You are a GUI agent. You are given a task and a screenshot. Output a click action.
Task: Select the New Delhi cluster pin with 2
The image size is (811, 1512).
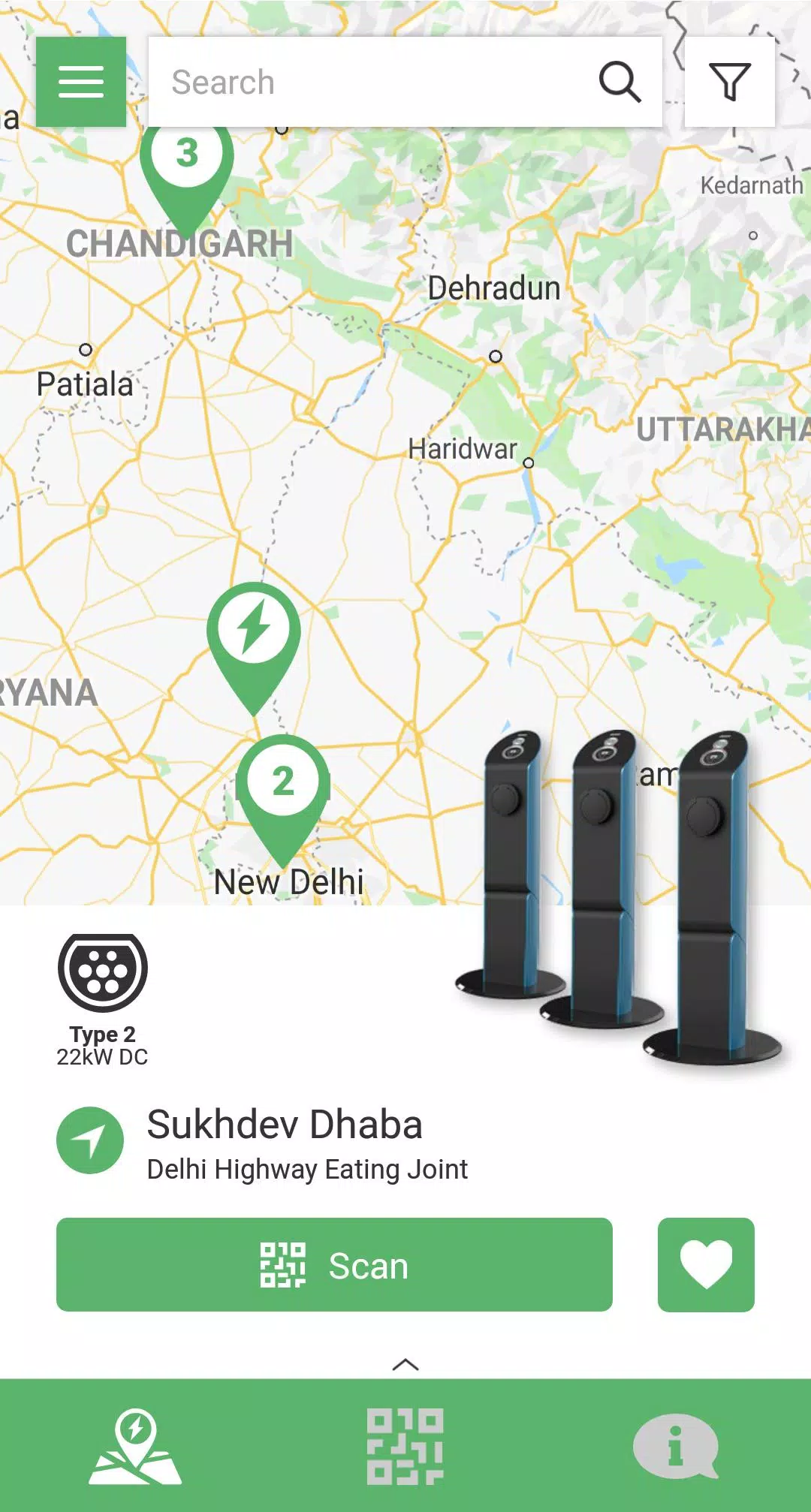pyautogui.click(x=283, y=788)
